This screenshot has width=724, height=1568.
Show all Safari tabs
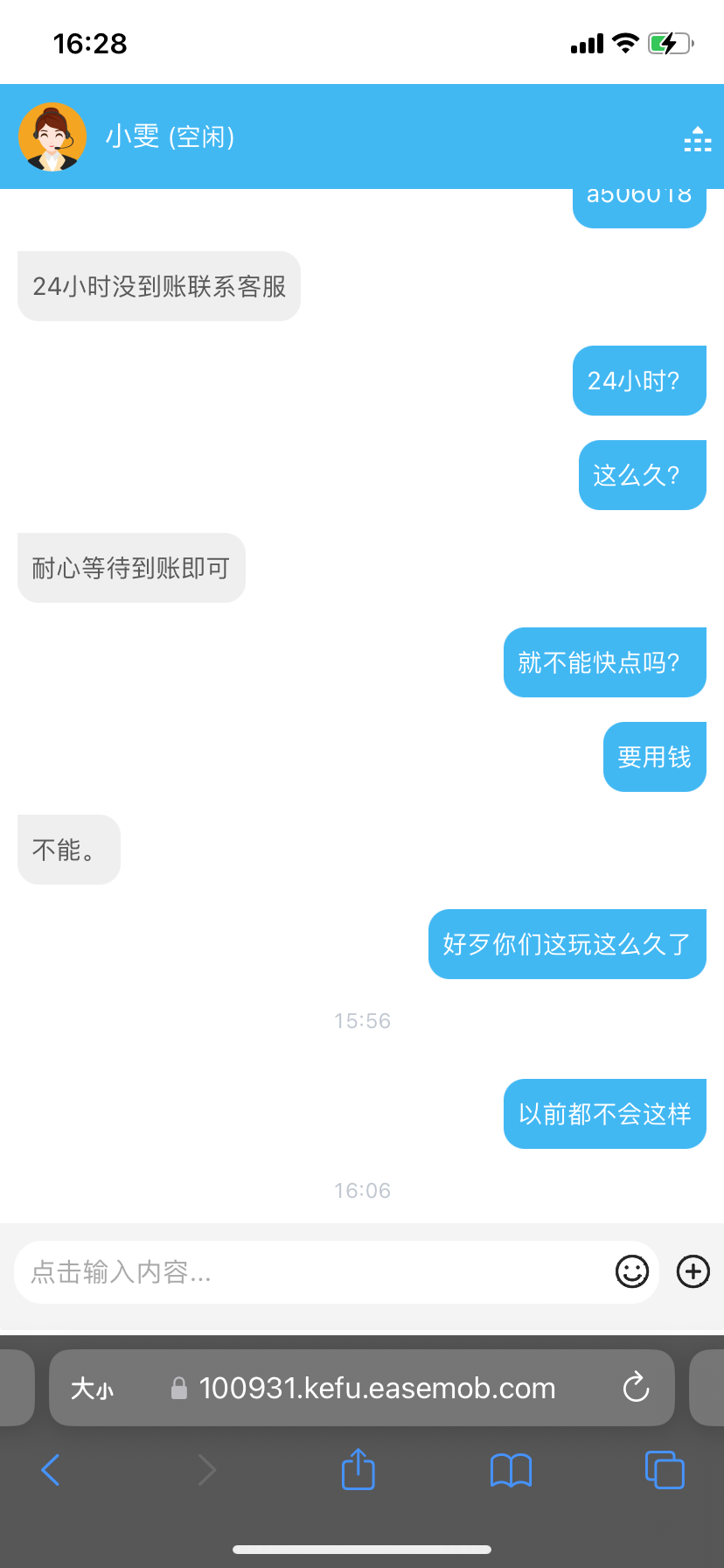coord(665,1470)
